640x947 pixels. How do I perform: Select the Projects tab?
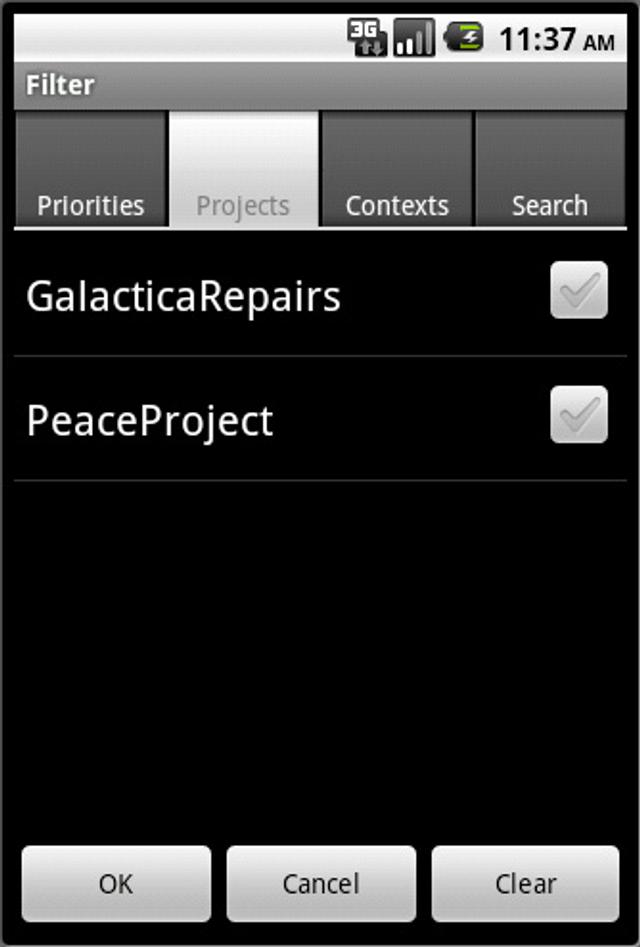pyautogui.click(x=243, y=170)
